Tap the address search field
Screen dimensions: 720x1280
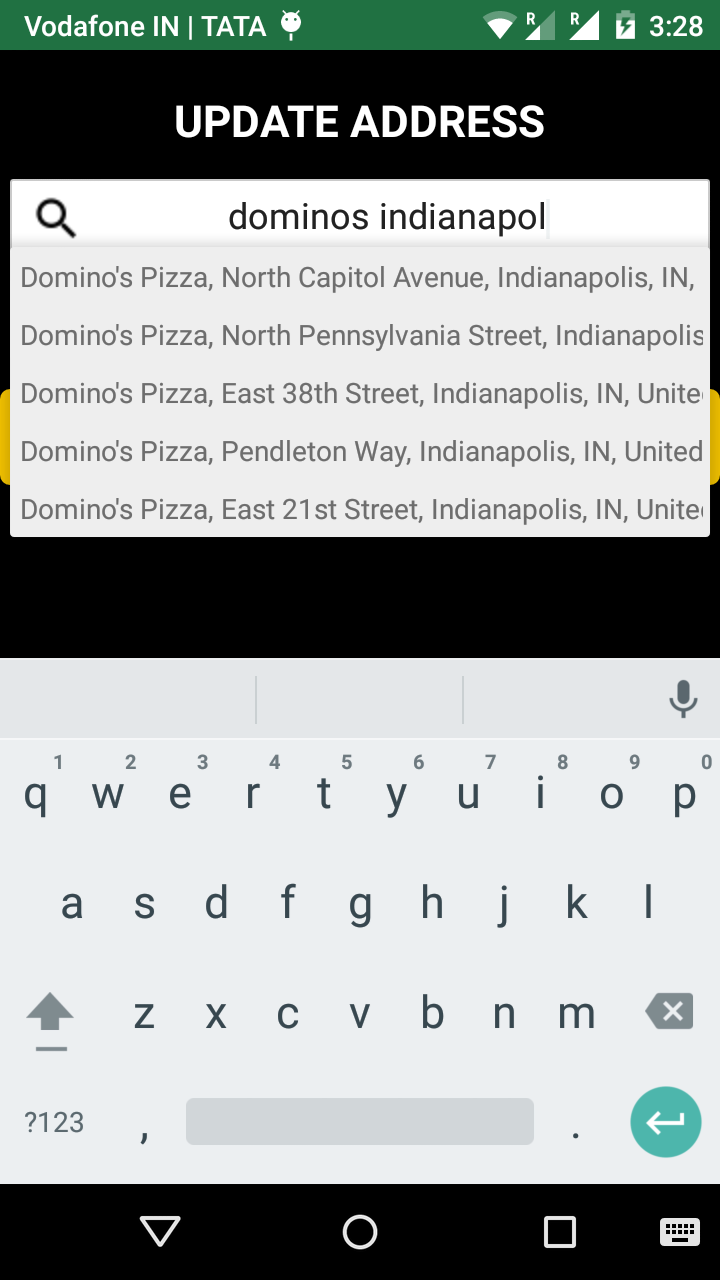click(x=388, y=216)
